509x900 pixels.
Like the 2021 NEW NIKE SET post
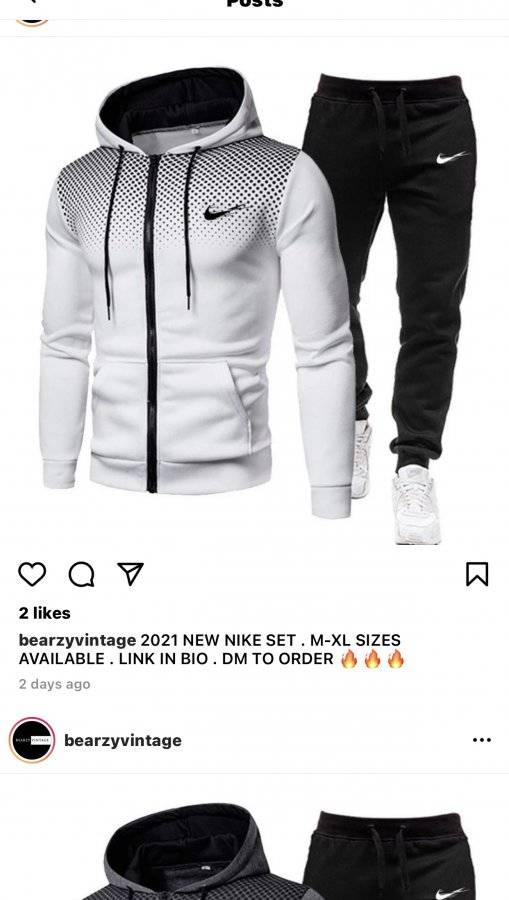point(32,574)
